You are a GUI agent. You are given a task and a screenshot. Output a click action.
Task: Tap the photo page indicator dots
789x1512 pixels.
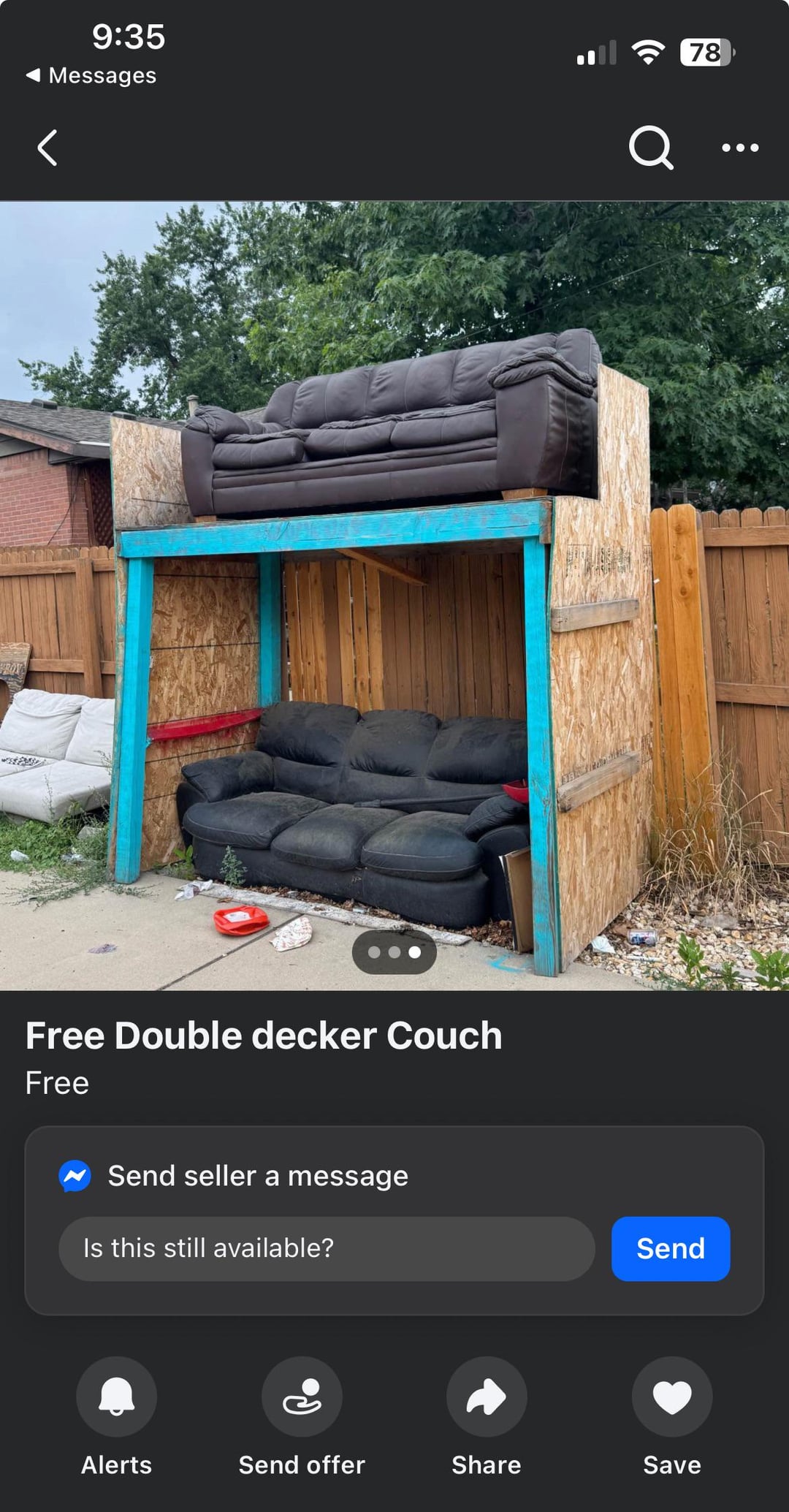pos(394,952)
